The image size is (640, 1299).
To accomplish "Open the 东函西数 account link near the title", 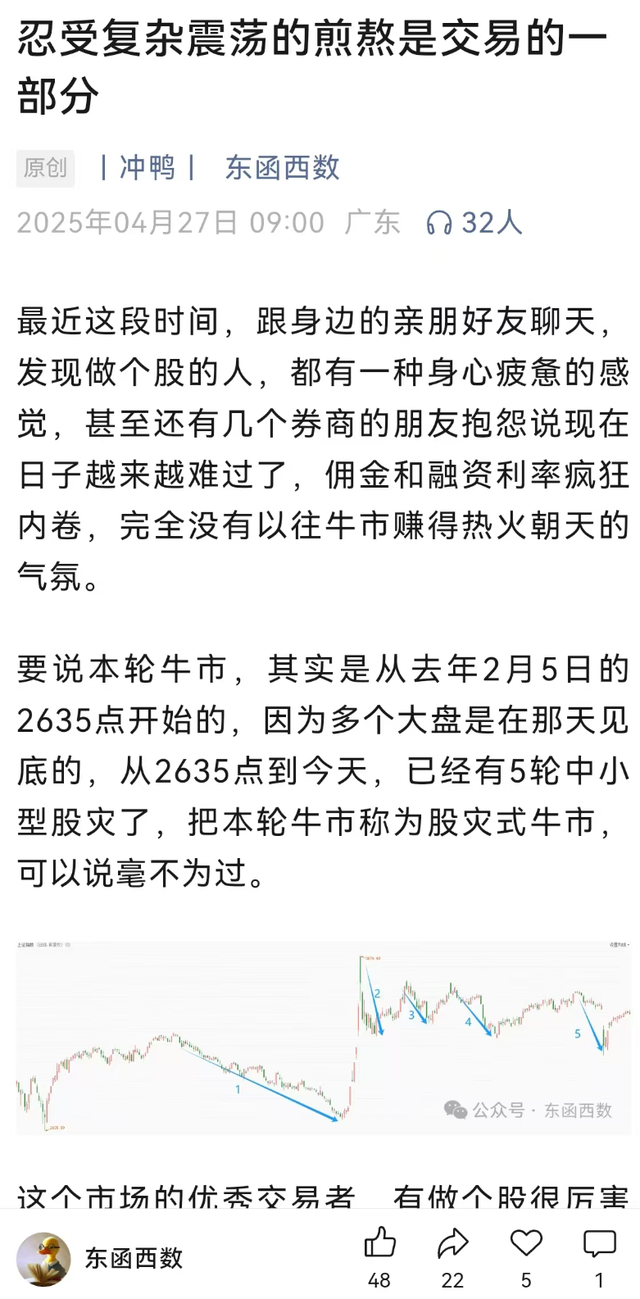I will point(282,167).
